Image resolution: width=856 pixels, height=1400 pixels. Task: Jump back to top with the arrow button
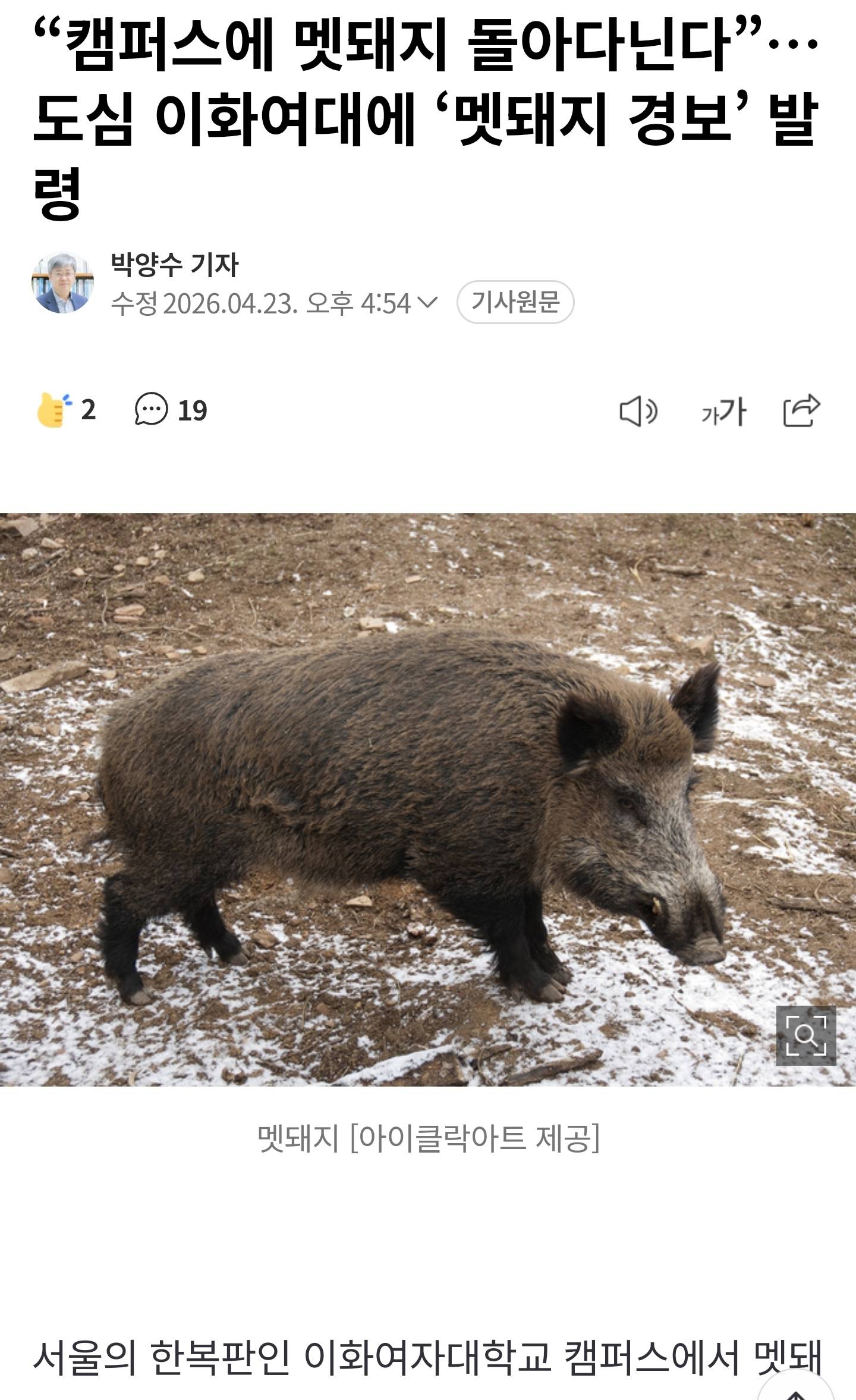click(795, 1389)
